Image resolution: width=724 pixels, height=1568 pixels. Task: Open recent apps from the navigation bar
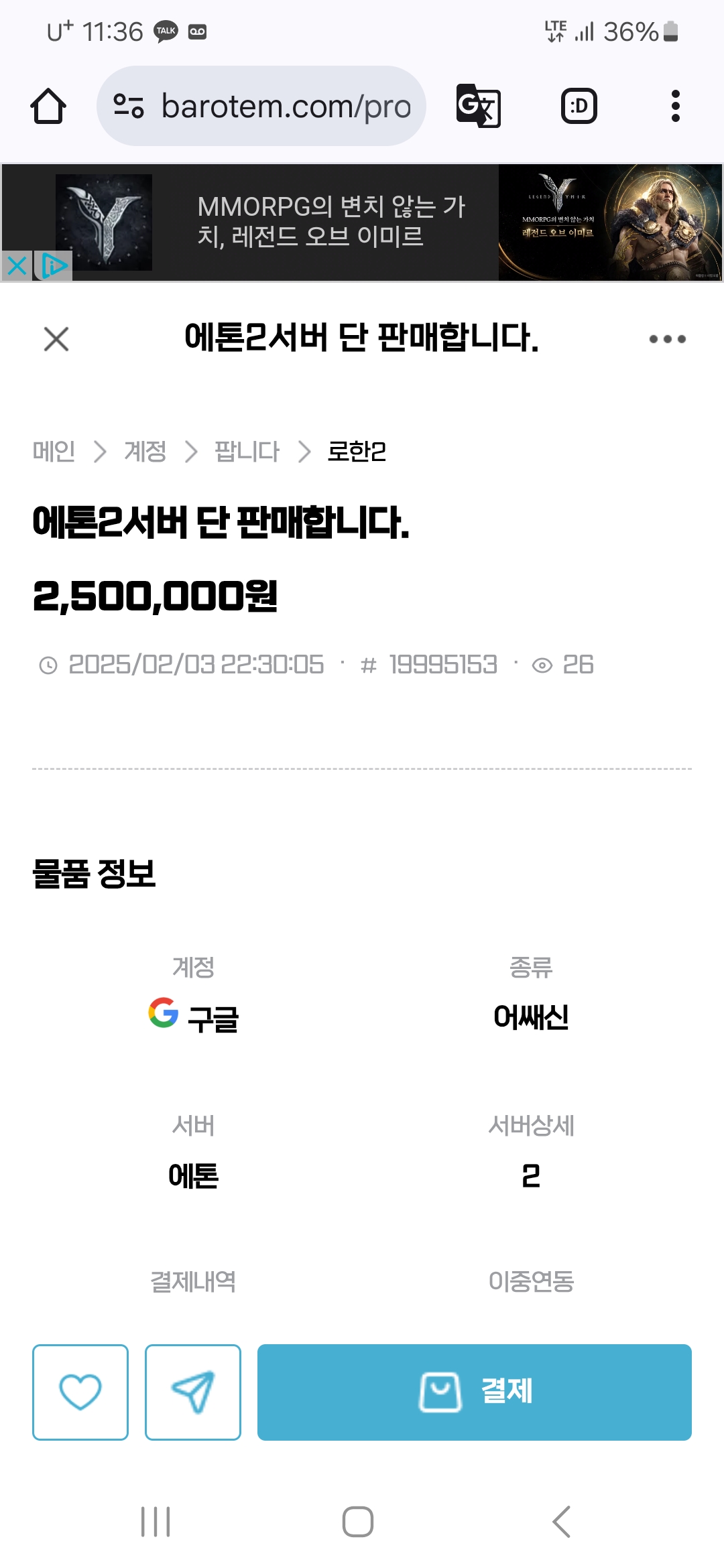(156, 1521)
